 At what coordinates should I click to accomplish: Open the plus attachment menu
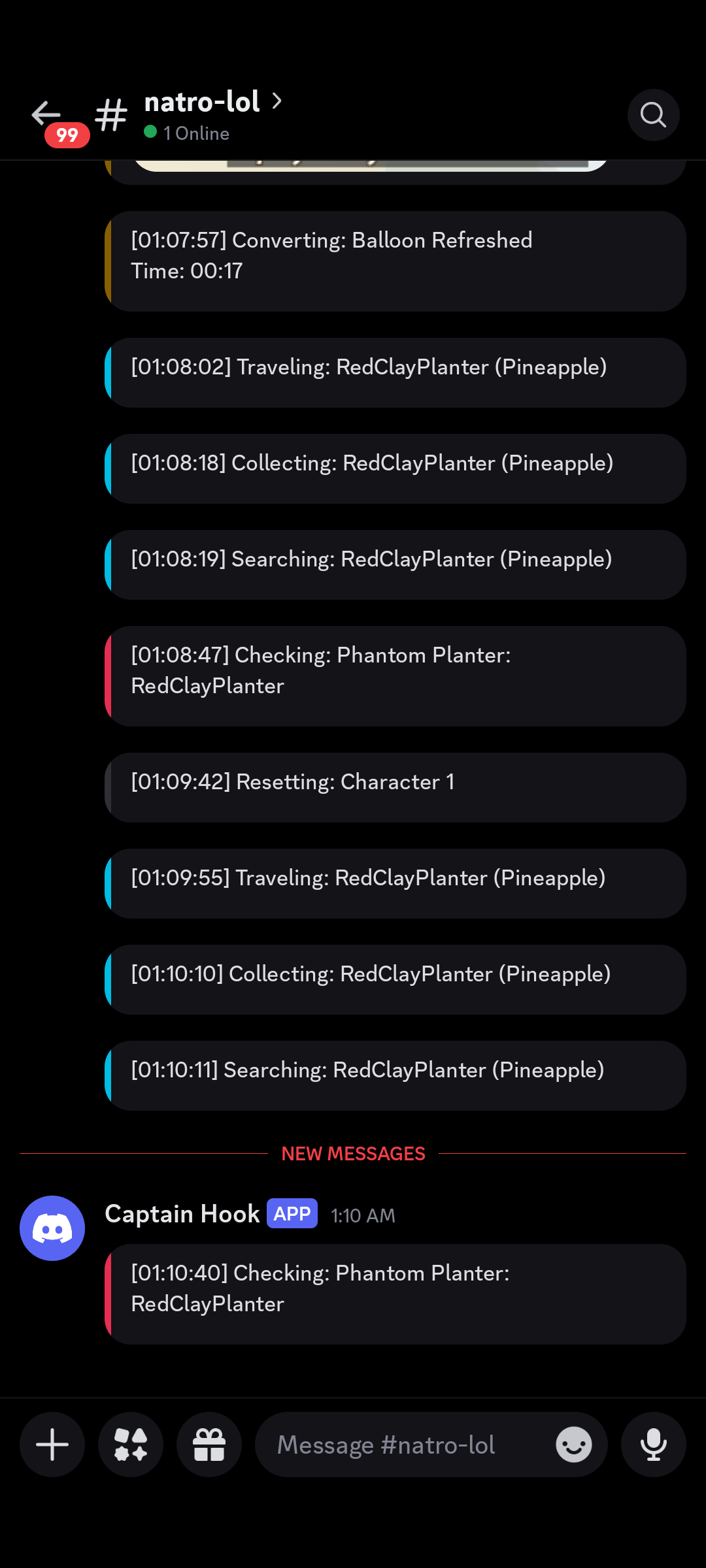[x=52, y=1445]
